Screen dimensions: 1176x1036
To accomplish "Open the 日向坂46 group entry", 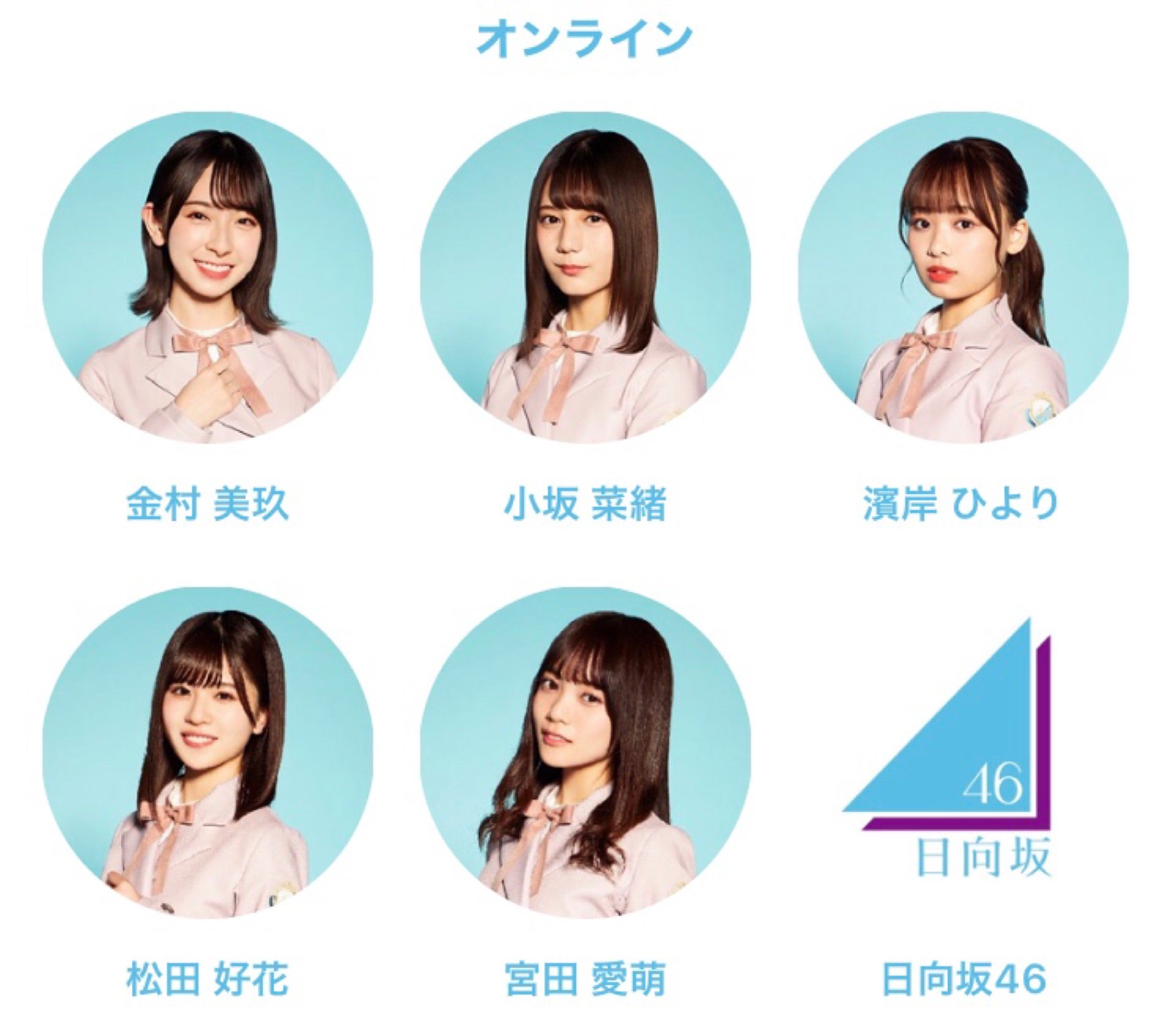I will click(962, 753).
